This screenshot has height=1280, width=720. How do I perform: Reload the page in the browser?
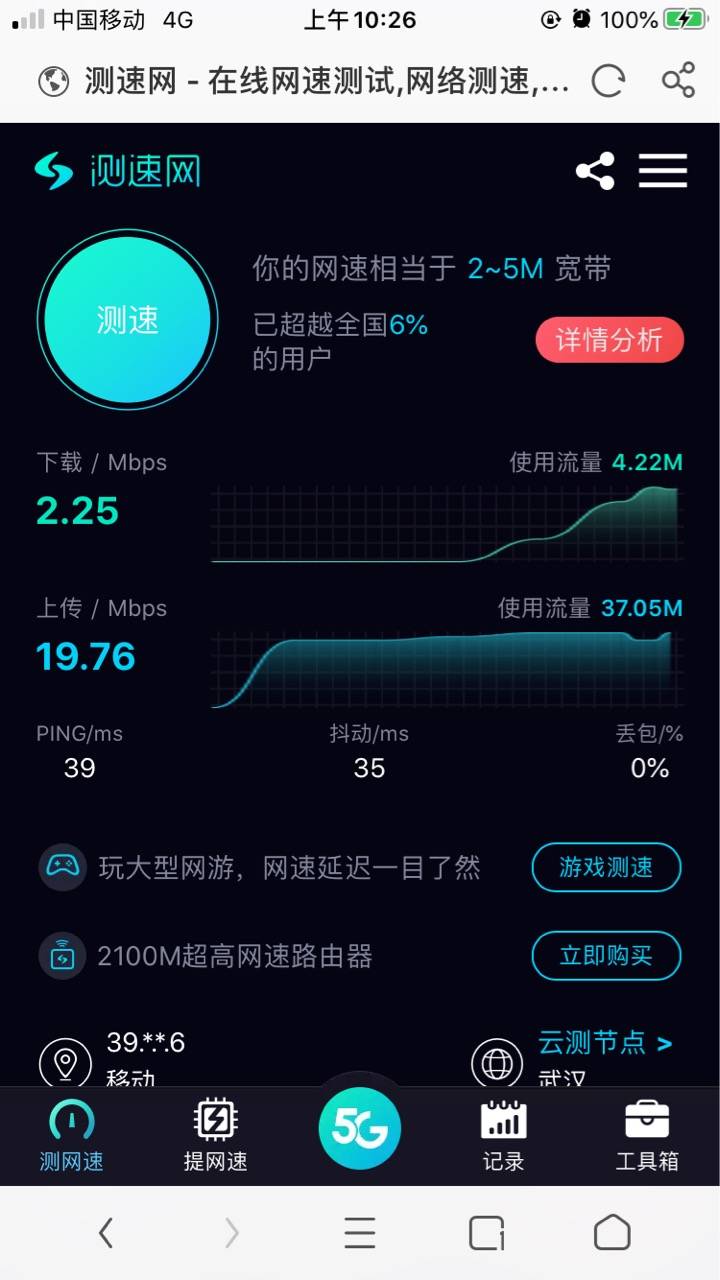[608, 81]
